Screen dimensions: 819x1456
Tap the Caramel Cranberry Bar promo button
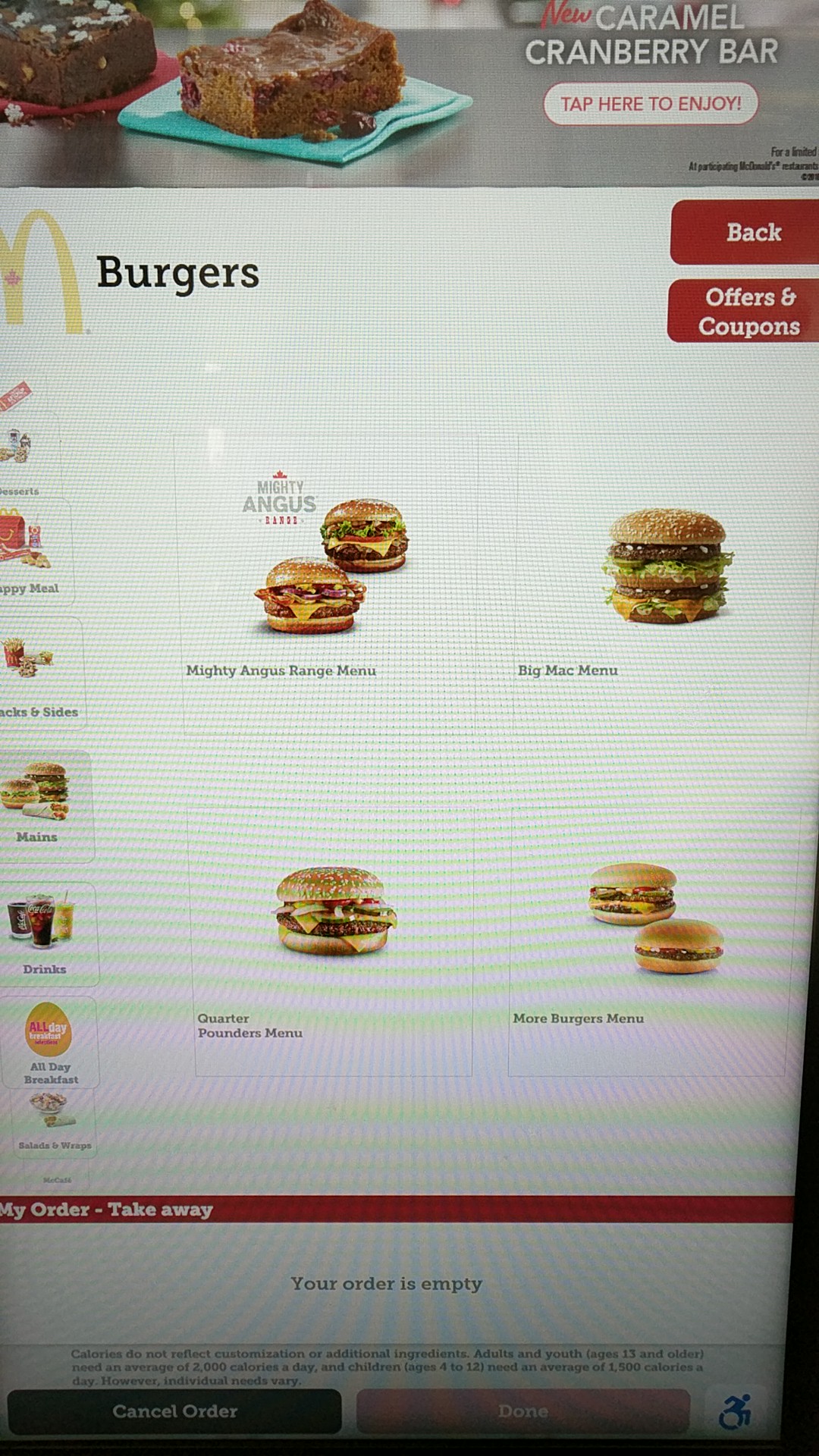pos(651,104)
